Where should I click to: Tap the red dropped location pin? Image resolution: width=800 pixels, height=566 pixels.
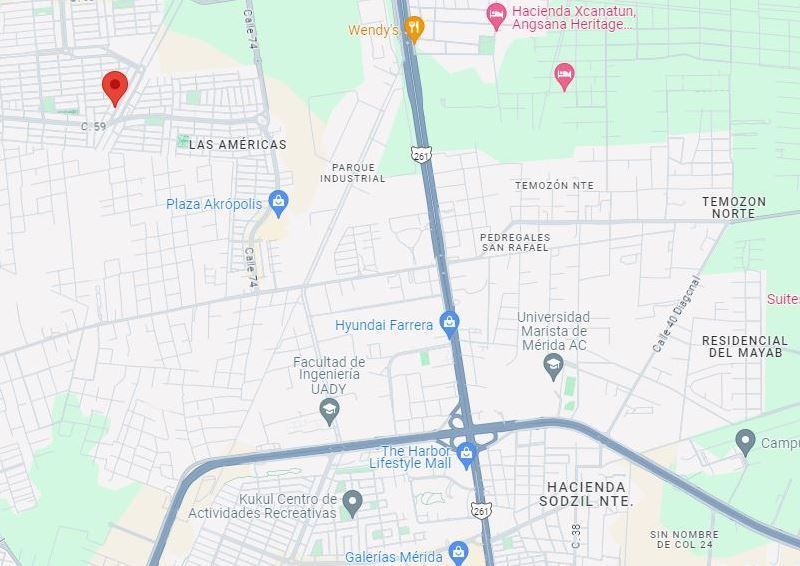[x=115, y=89]
